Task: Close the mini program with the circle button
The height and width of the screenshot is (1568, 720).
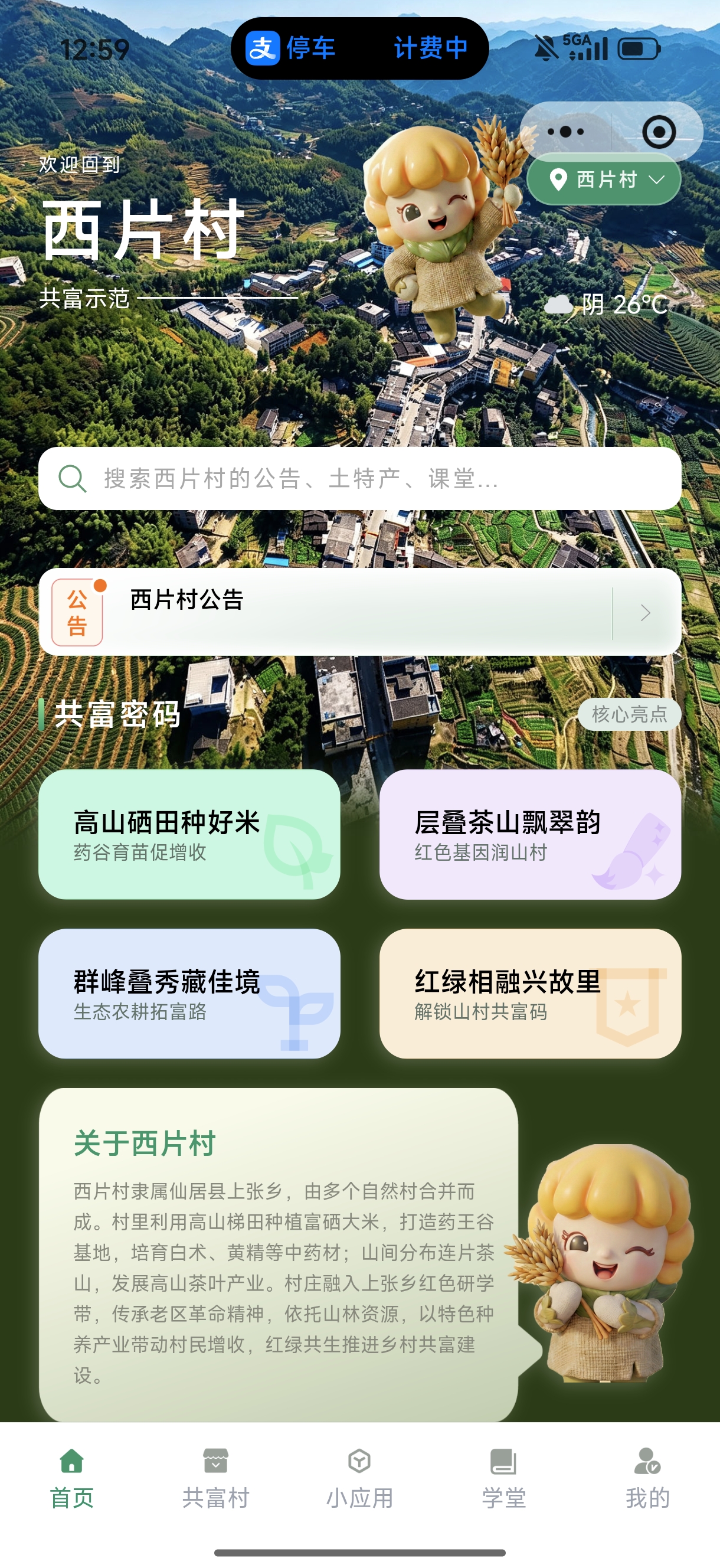Action: click(659, 132)
